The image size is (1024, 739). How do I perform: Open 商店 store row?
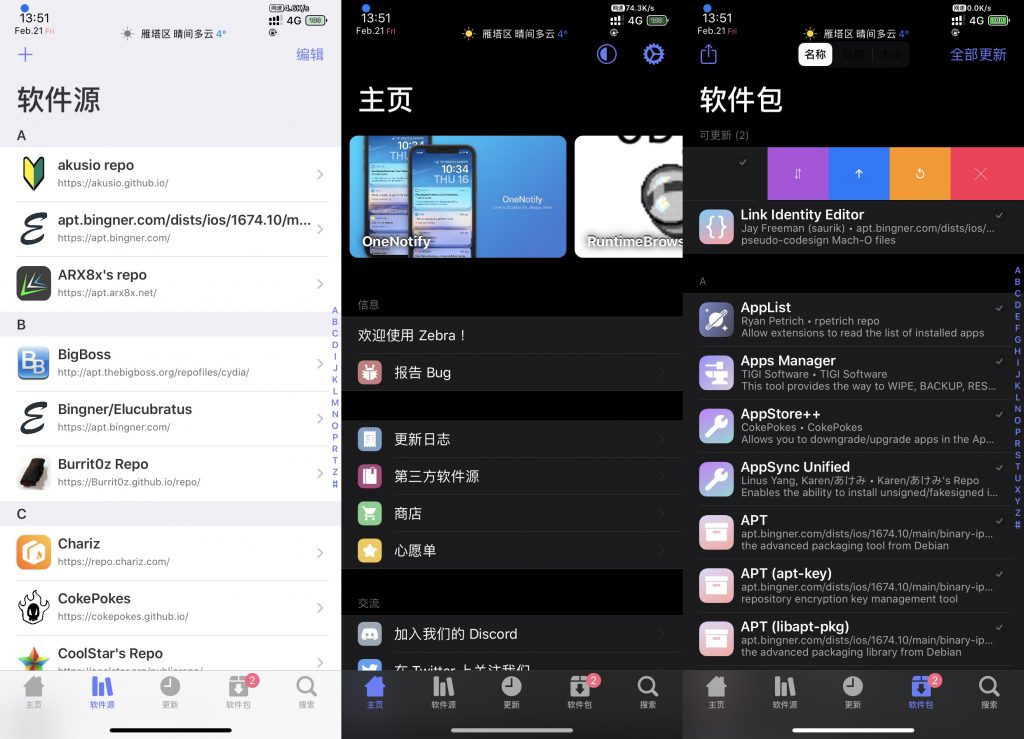[x=510, y=513]
